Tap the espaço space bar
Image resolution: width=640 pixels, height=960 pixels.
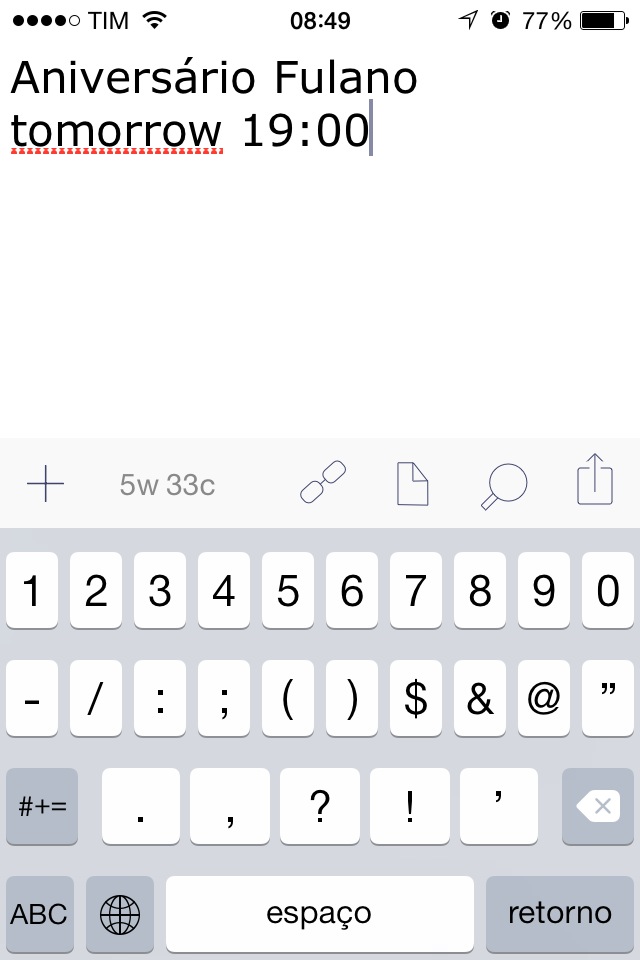pos(319,913)
